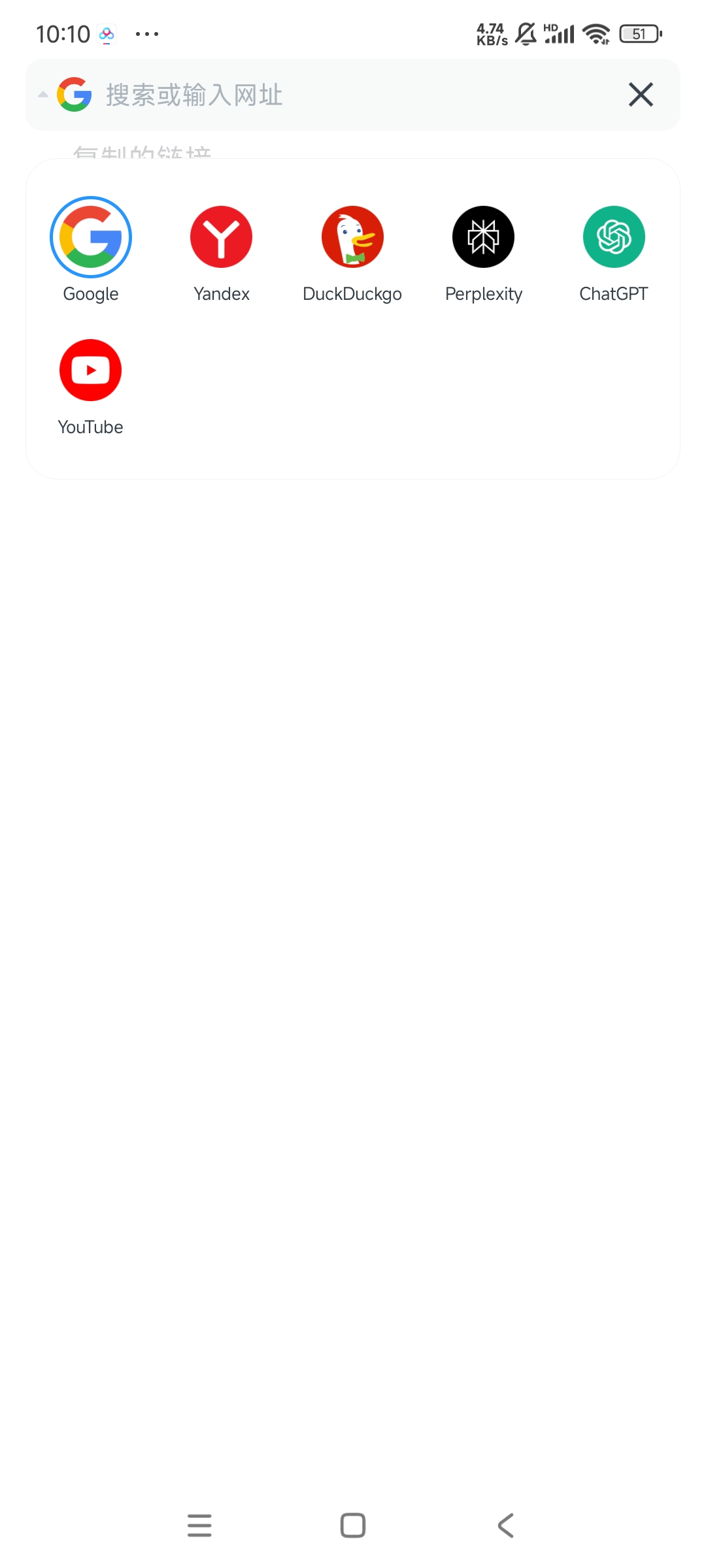This screenshot has width=706, height=1568.
Task: Collapse the search engine picker via Google icon
Action: click(73, 95)
